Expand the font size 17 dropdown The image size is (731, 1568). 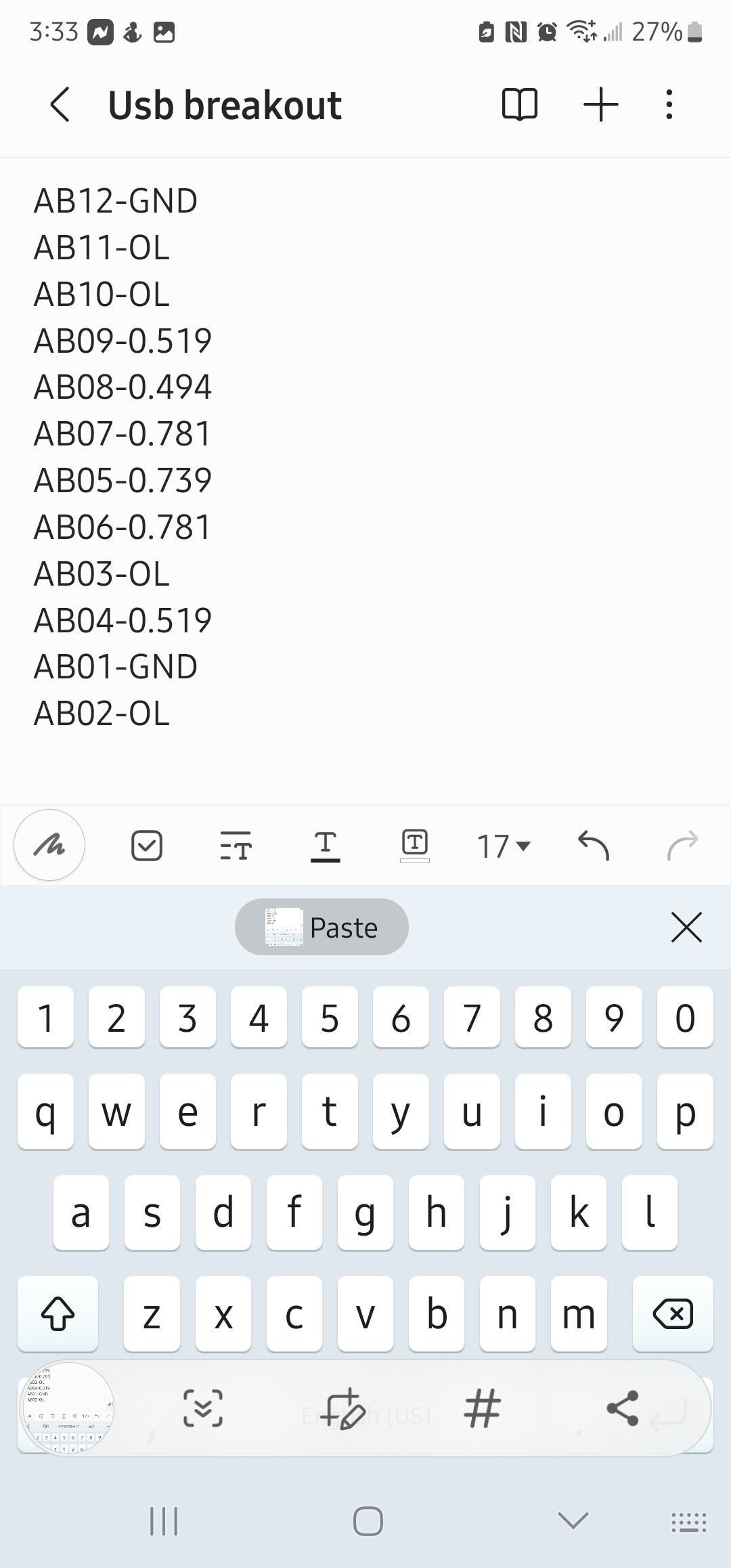(x=504, y=846)
